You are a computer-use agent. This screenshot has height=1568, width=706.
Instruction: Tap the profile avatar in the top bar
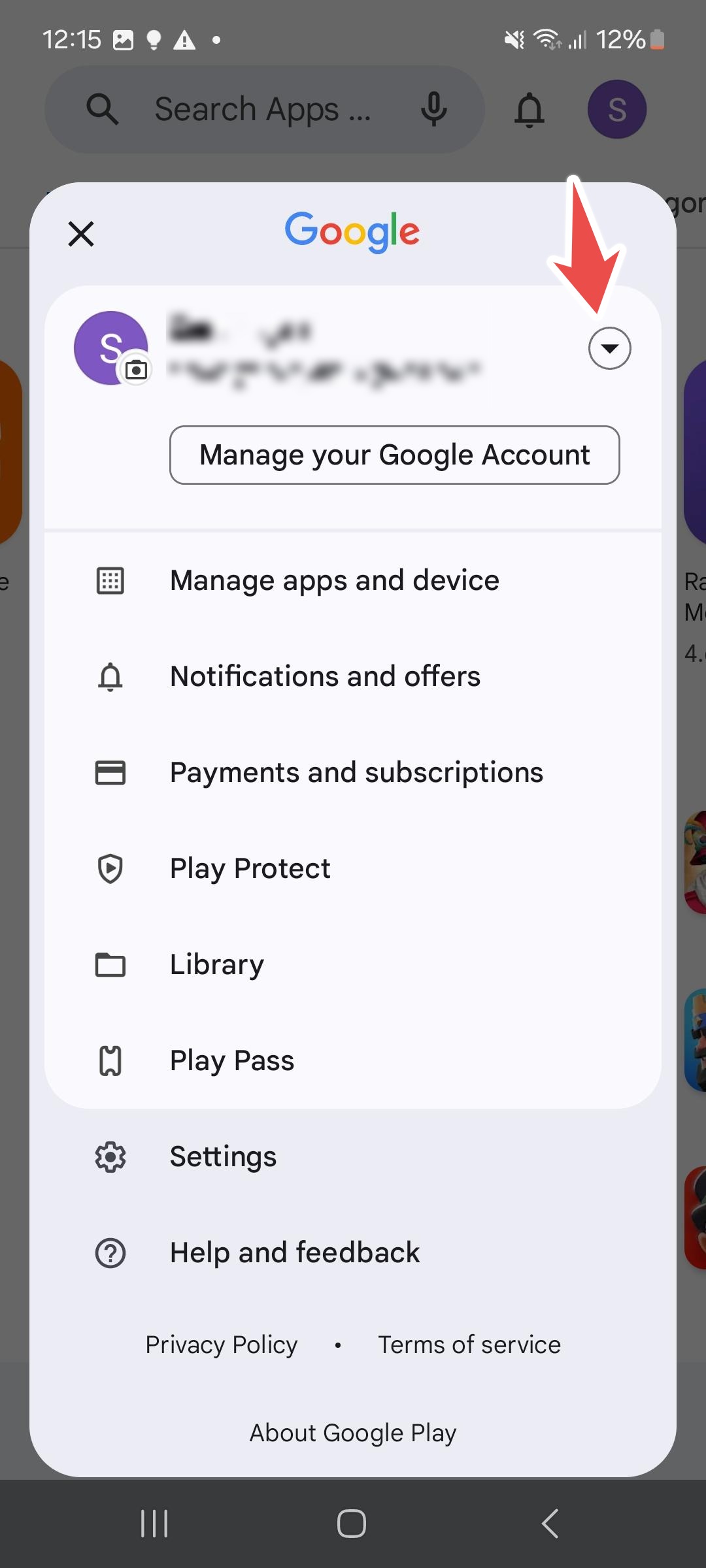click(616, 109)
